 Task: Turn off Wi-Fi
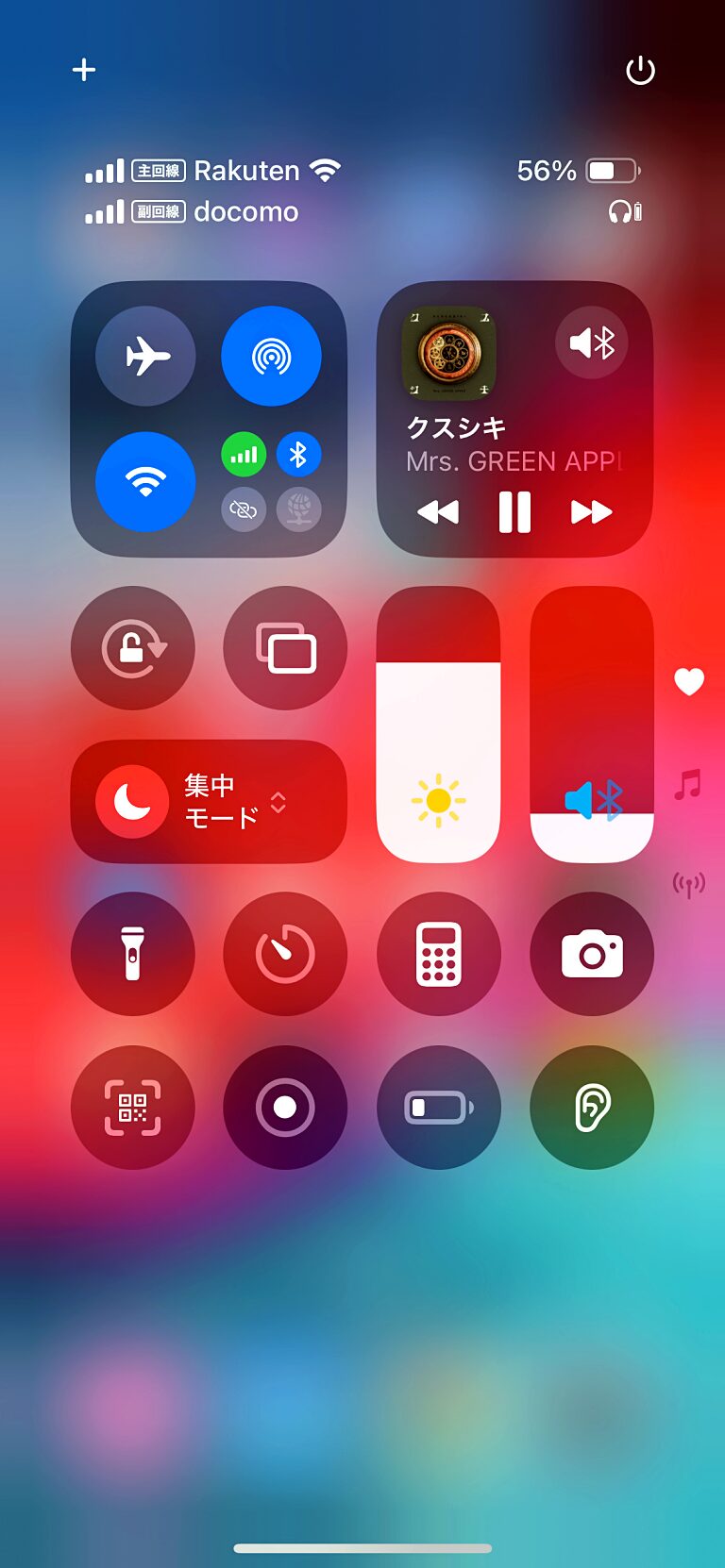[146, 481]
